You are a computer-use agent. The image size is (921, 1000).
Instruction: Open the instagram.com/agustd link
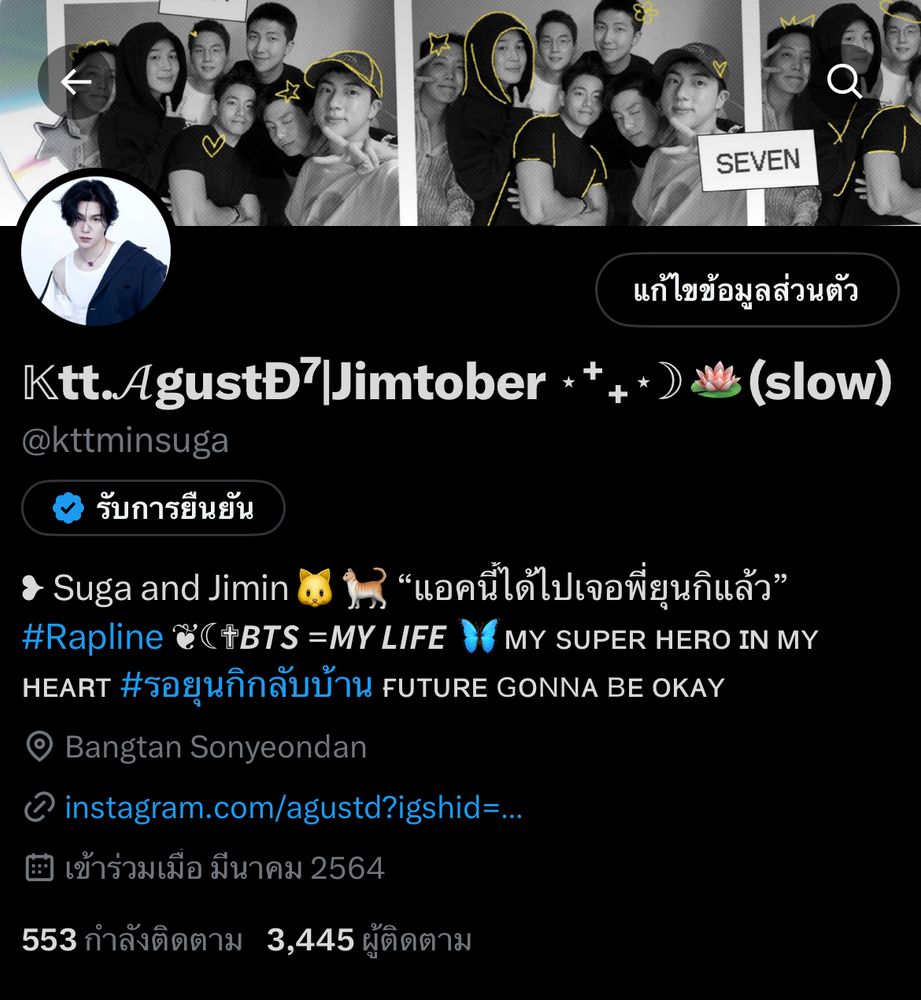(x=293, y=807)
